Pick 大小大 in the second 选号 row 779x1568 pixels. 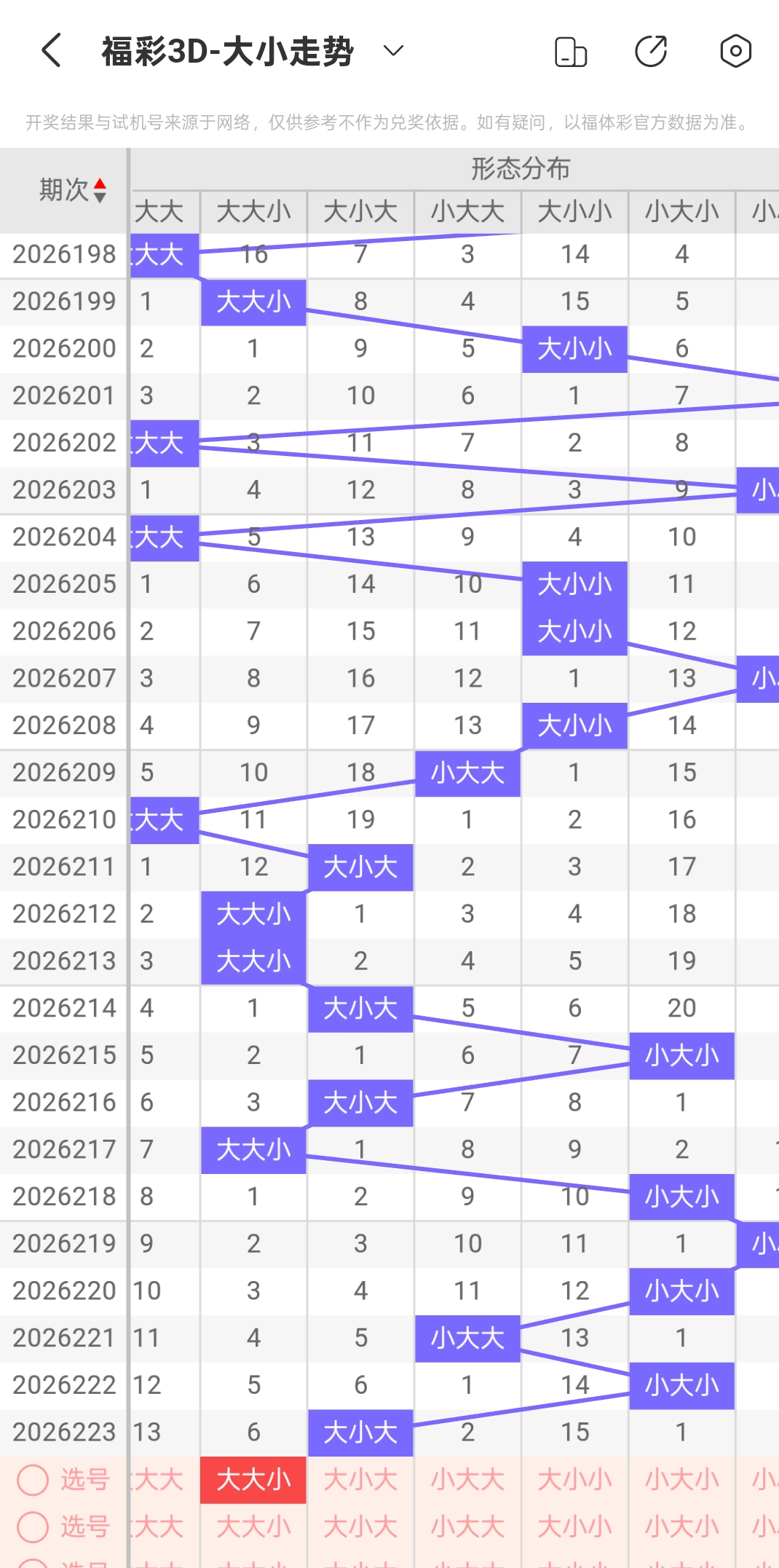360,1526
